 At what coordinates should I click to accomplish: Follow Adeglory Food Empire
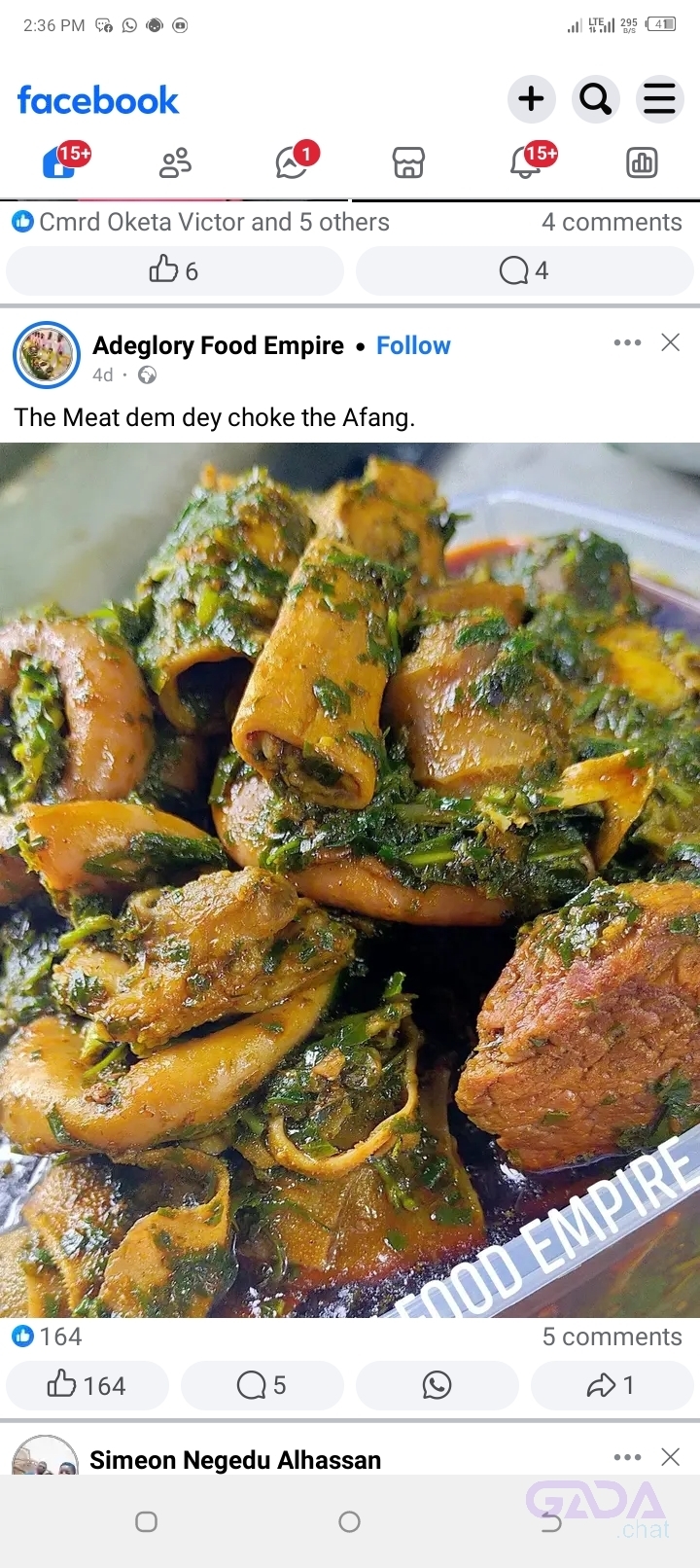click(x=413, y=345)
